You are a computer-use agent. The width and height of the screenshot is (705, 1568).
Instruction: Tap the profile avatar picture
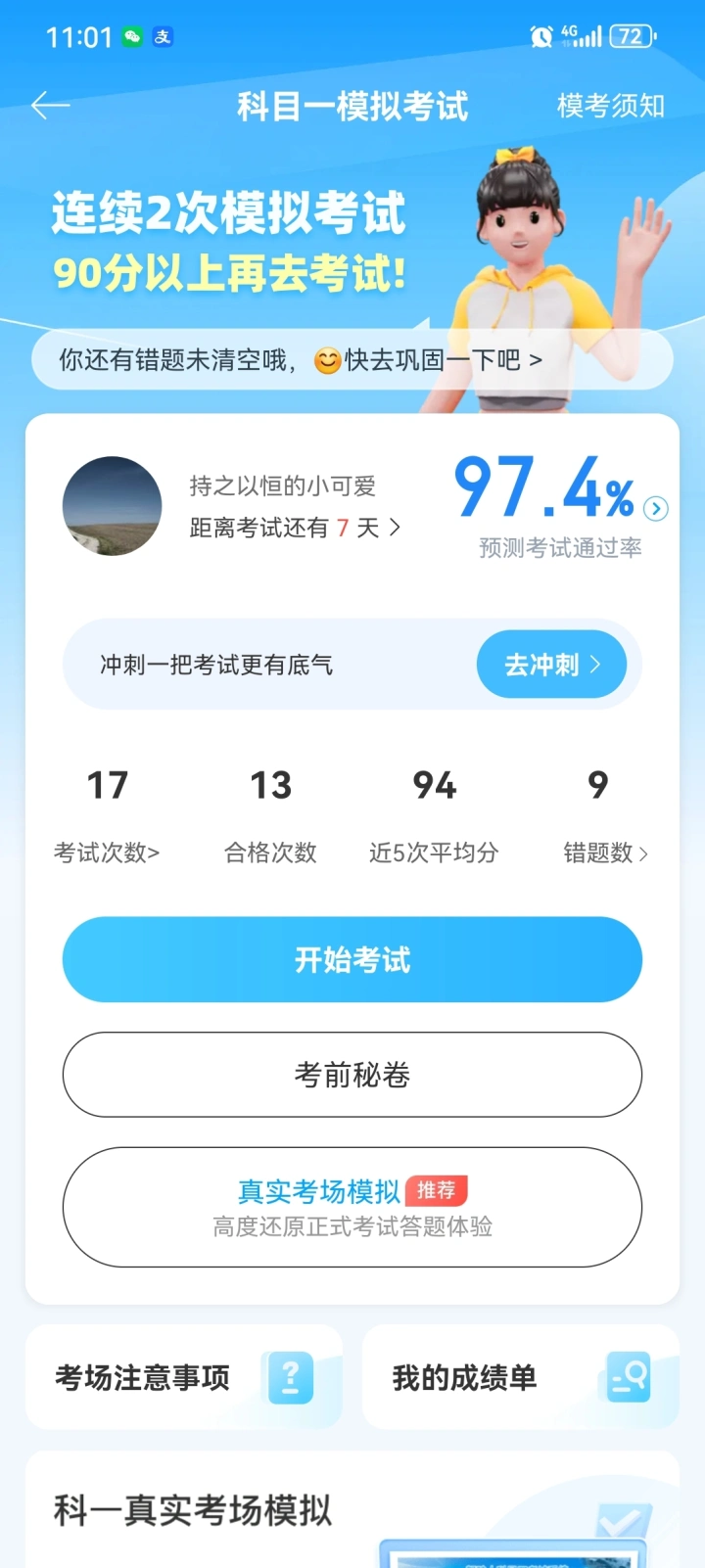pyautogui.click(x=113, y=506)
